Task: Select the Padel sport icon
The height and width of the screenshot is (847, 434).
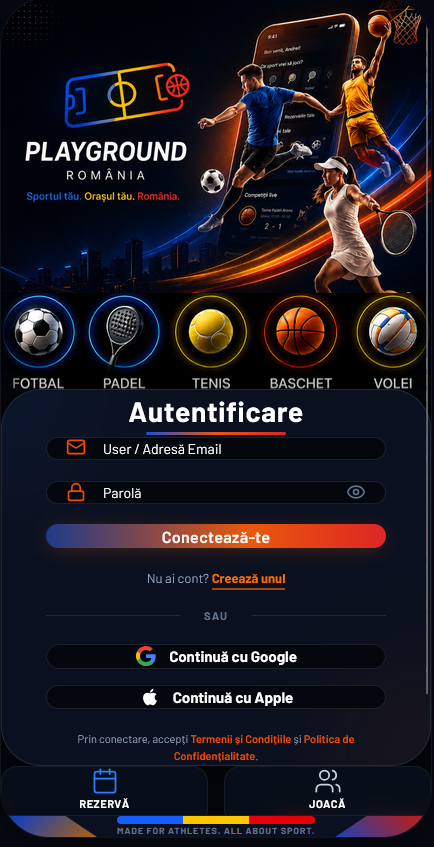Action: [x=124, y=332]
